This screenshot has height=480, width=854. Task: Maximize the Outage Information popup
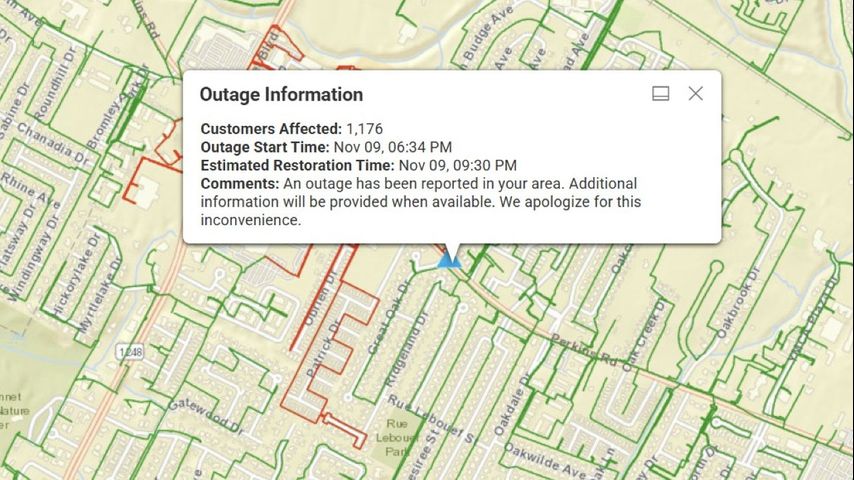[x=660, y=94]
